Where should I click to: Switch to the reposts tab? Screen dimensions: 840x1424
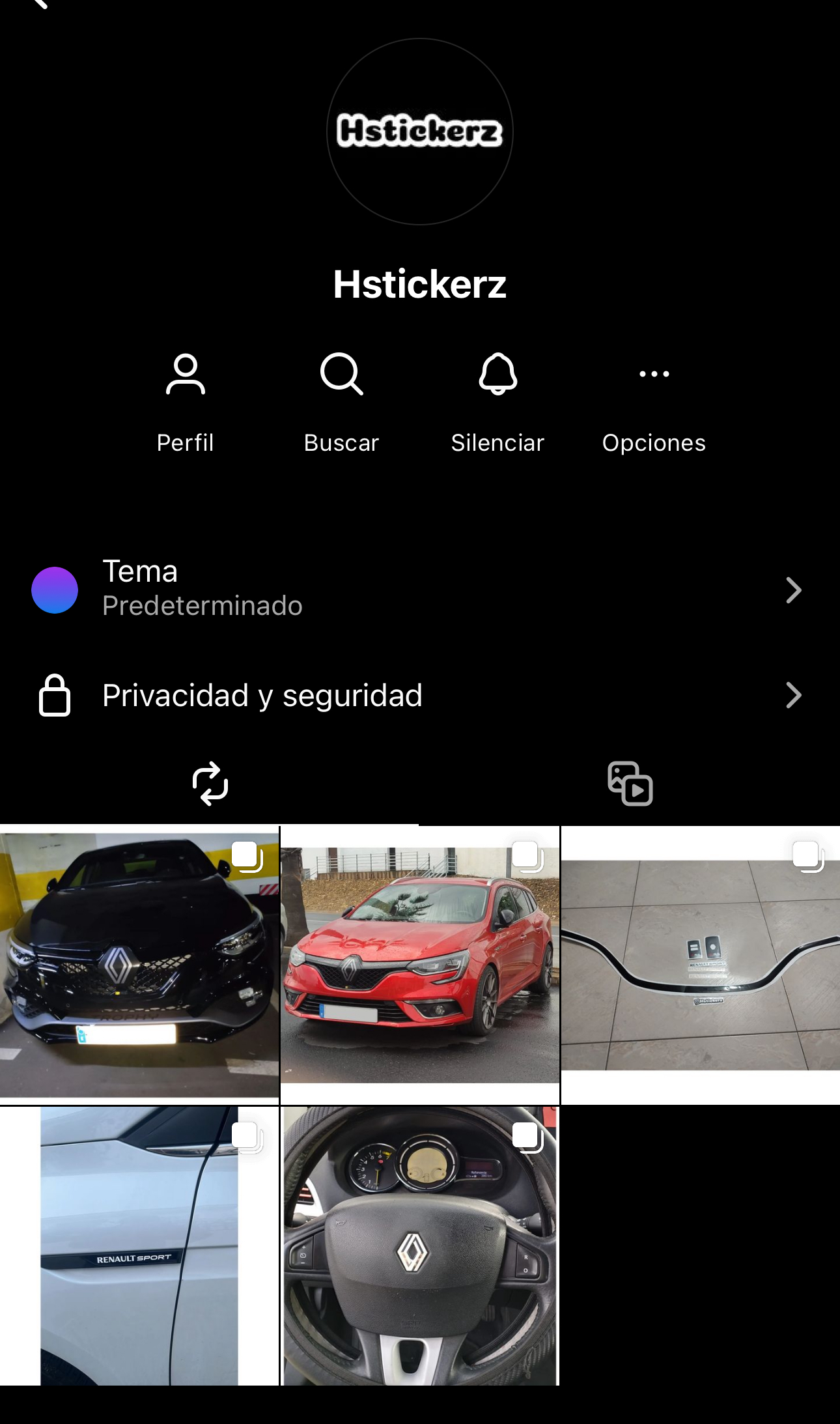[210, 783]
